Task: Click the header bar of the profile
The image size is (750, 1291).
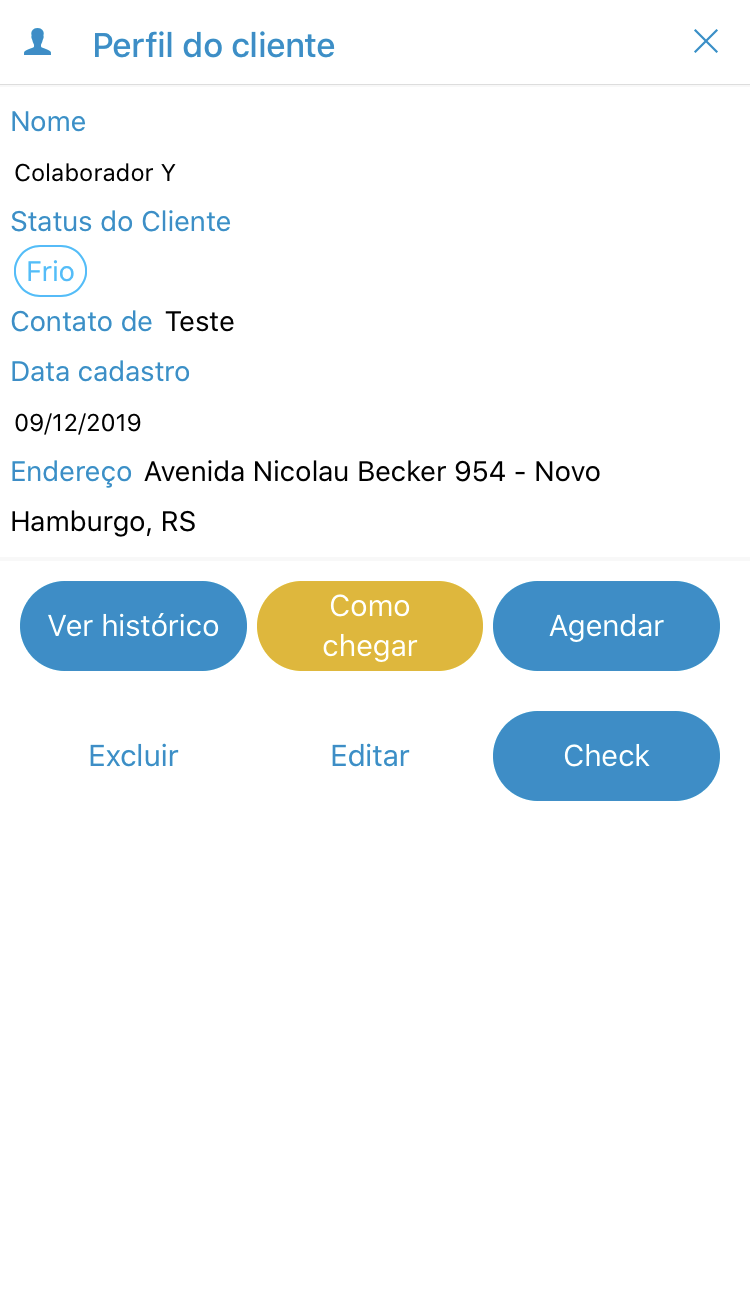Action: tap(375, 42)
